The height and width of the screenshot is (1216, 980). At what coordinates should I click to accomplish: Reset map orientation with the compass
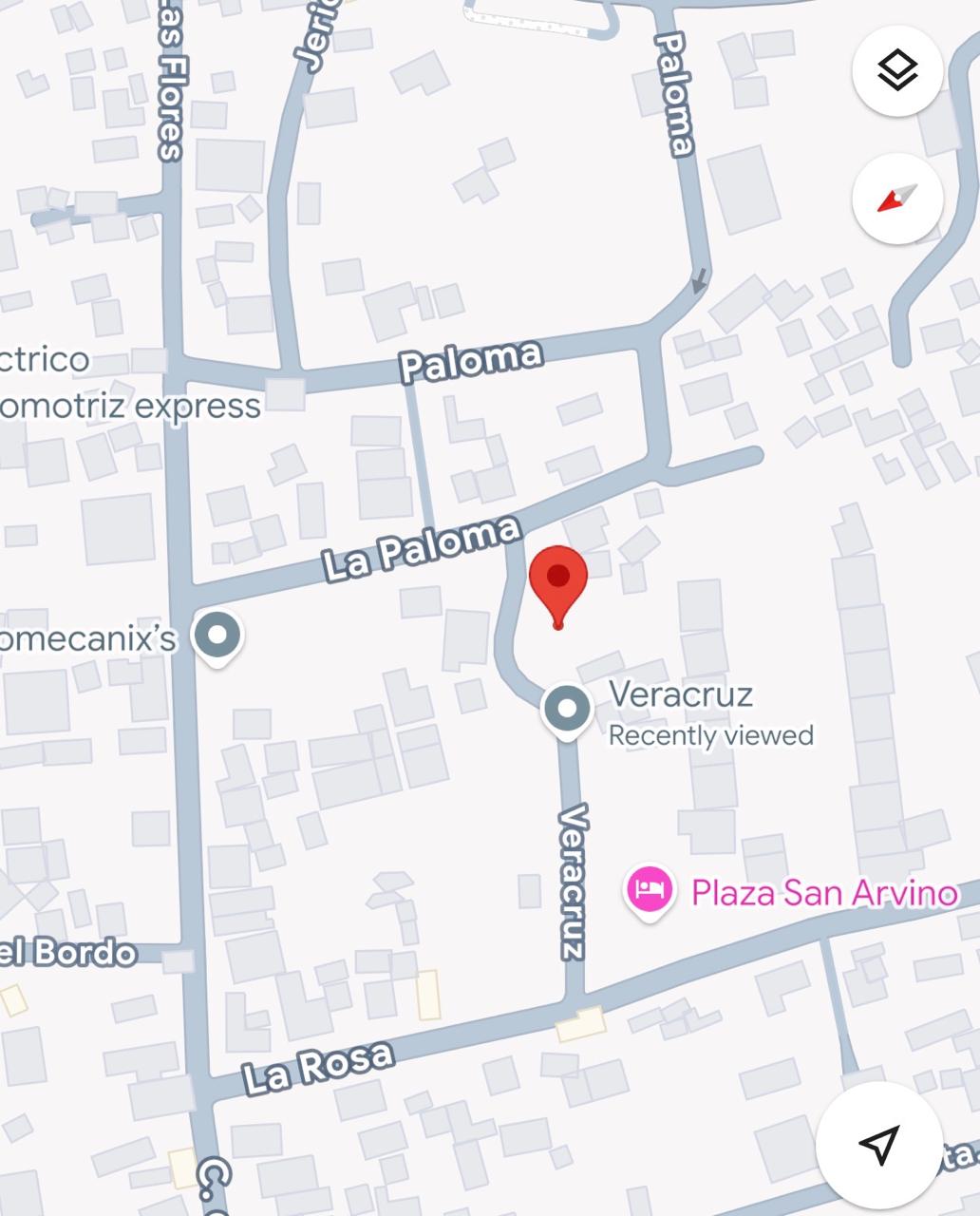tap(896, 199)
